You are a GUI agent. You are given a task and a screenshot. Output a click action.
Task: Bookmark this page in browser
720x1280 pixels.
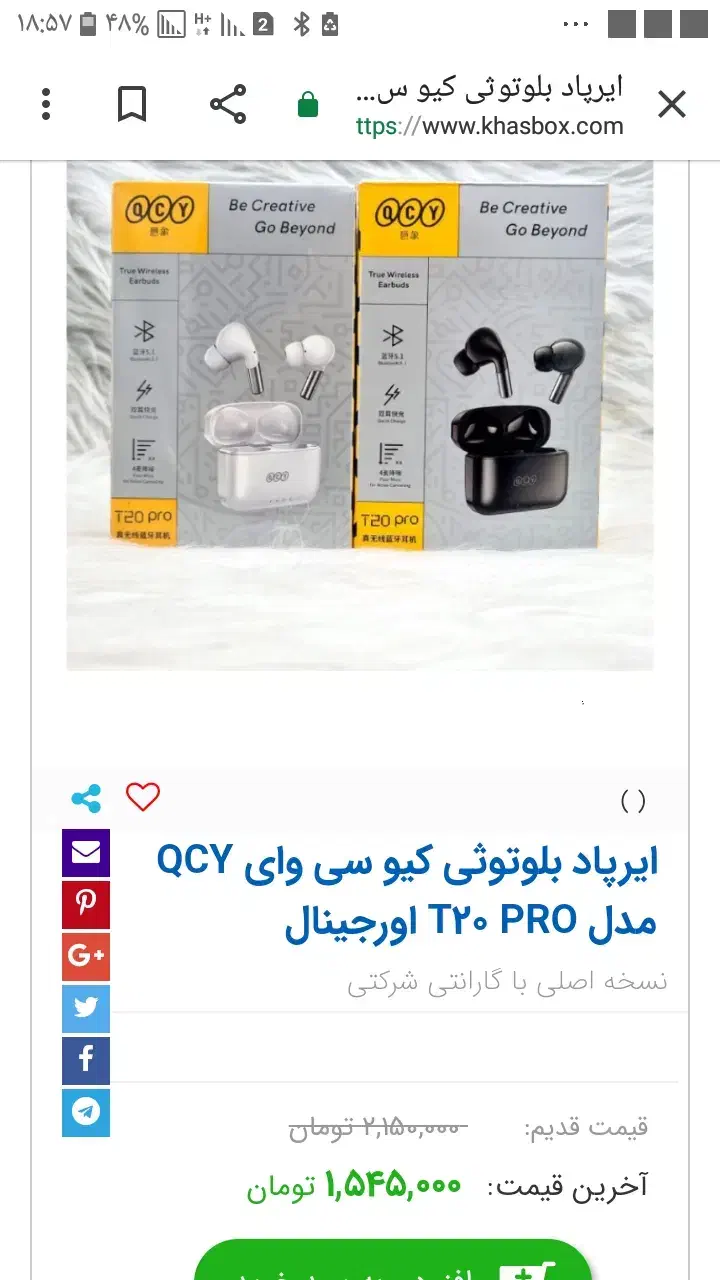pyautogui.click(x=132, y=104)
